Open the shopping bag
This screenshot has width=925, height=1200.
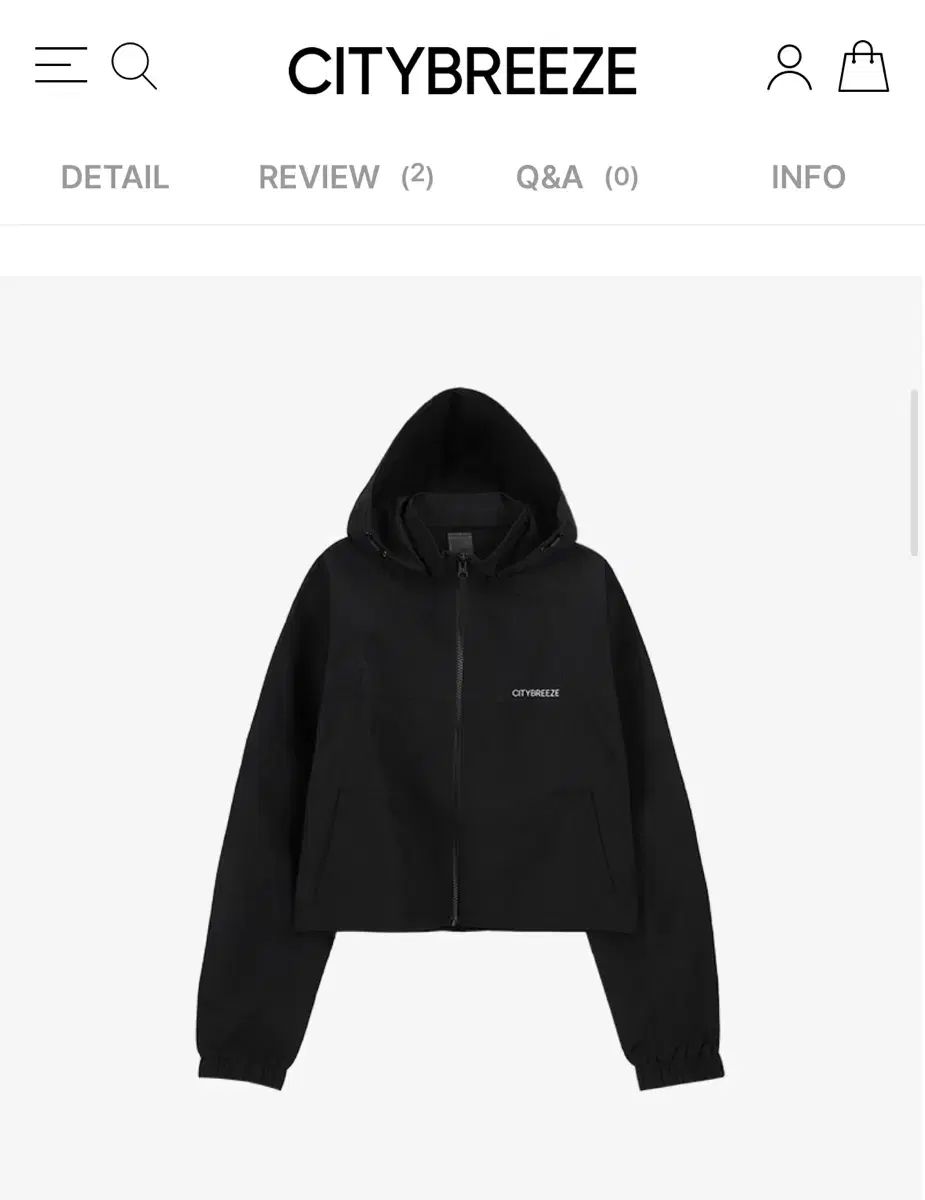click(x=863, y=67)
